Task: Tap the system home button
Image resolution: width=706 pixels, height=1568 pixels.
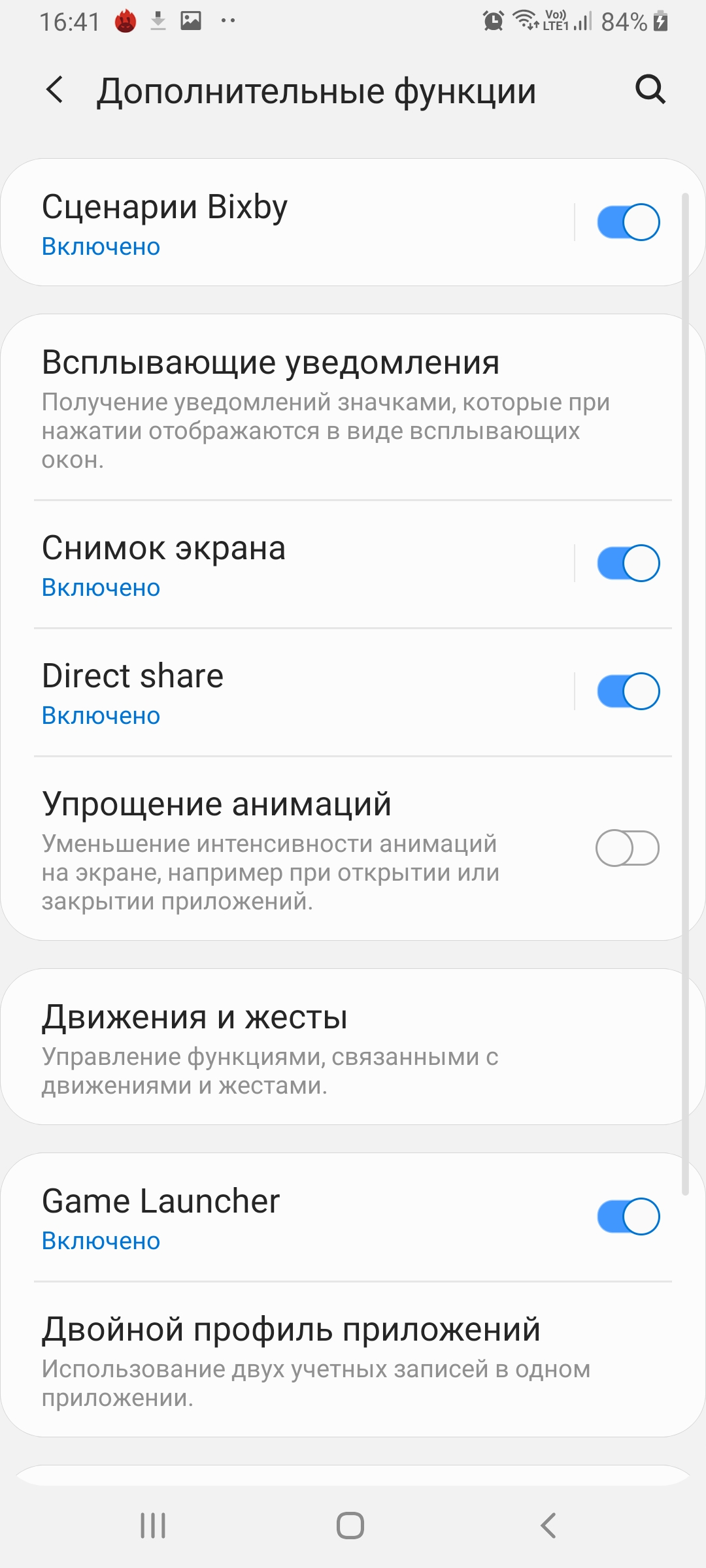Action: 350,1526
